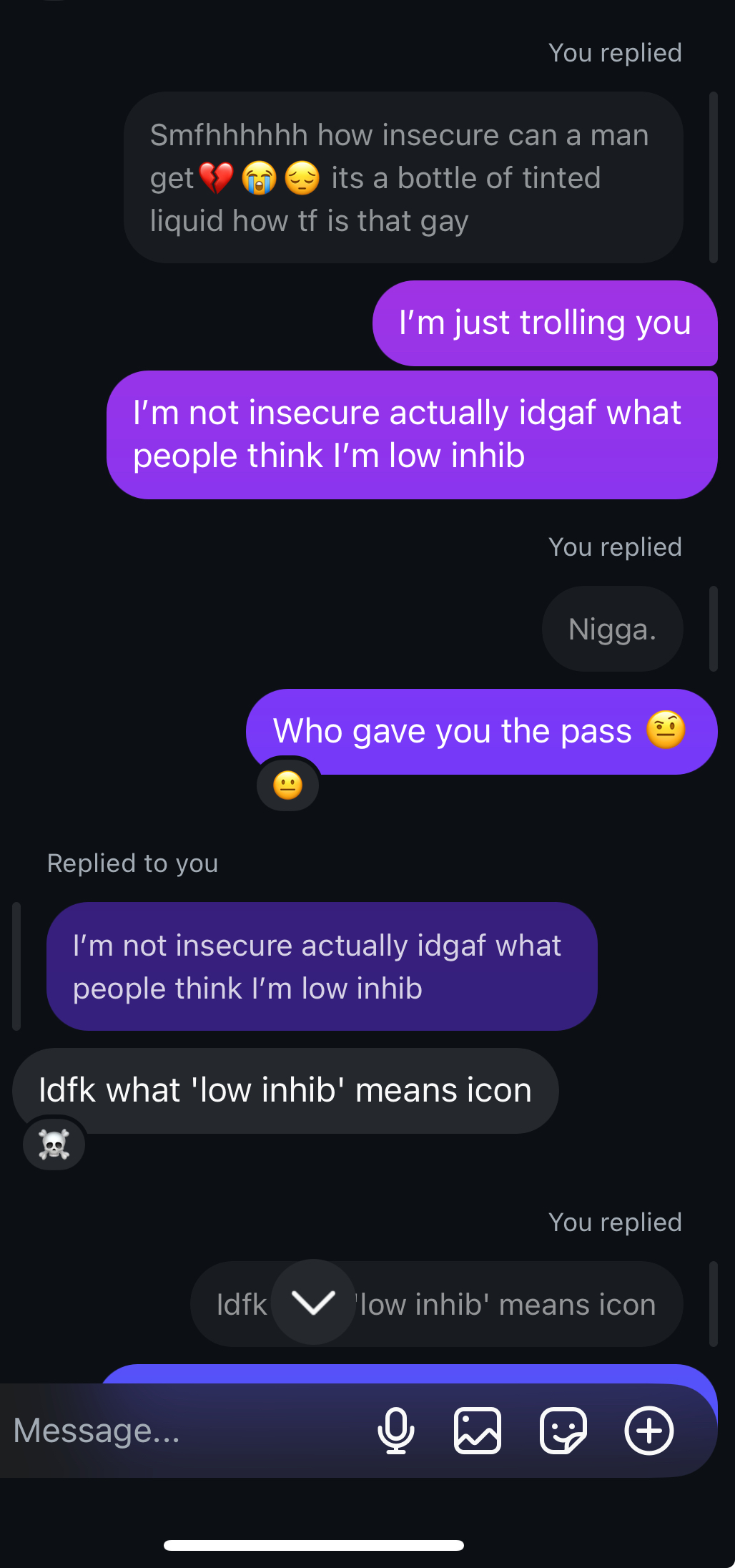Jump to latest messages arrow

pyautogui.click(x=314, y=1302)
